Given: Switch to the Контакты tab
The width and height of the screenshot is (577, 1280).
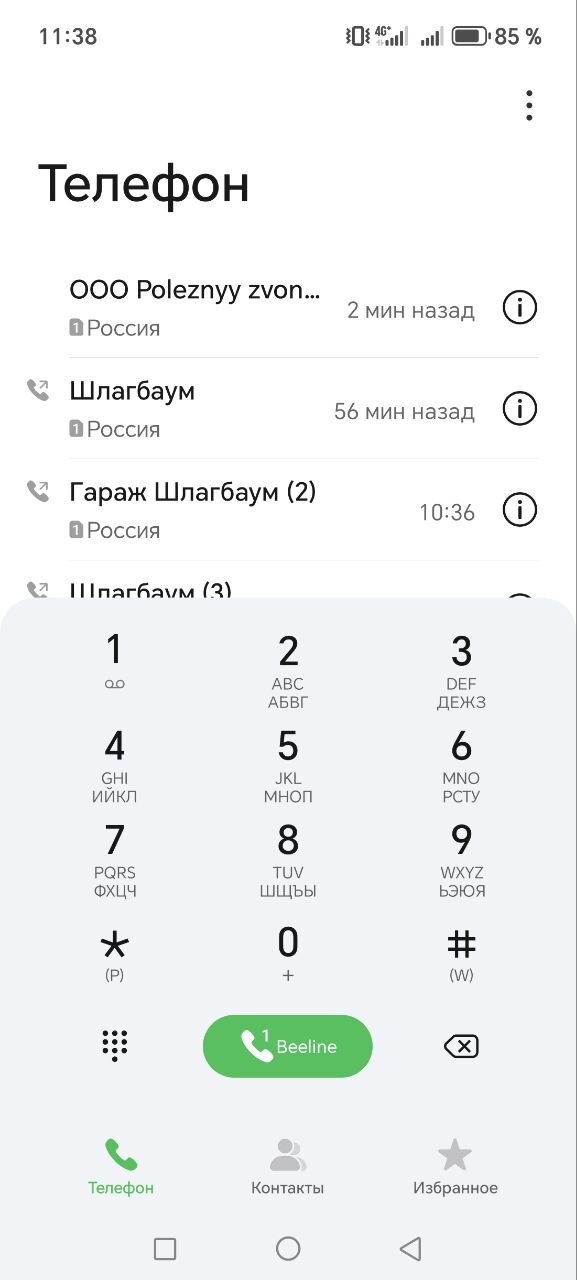Looking at the screenshot, I should tap(288, 1167).
